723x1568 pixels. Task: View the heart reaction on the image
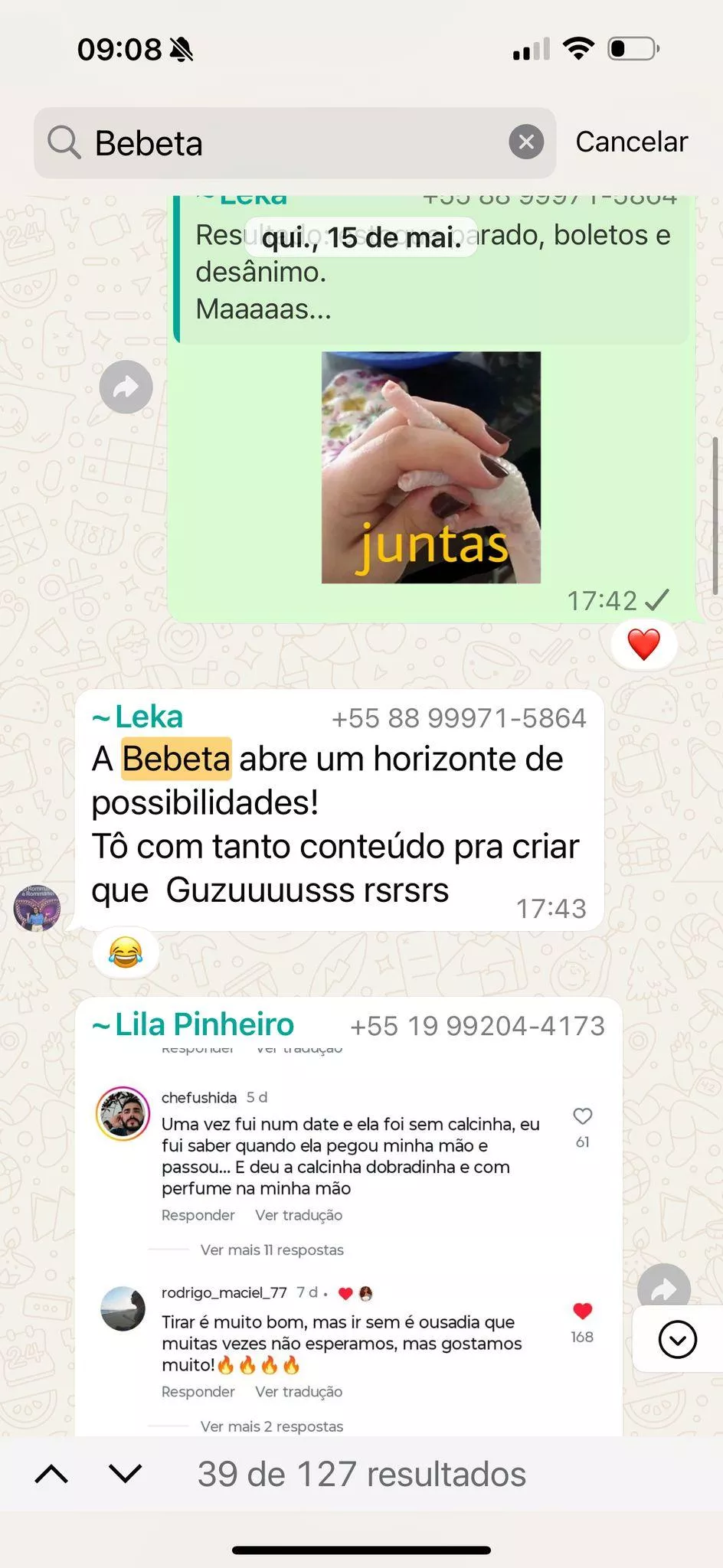644,644
